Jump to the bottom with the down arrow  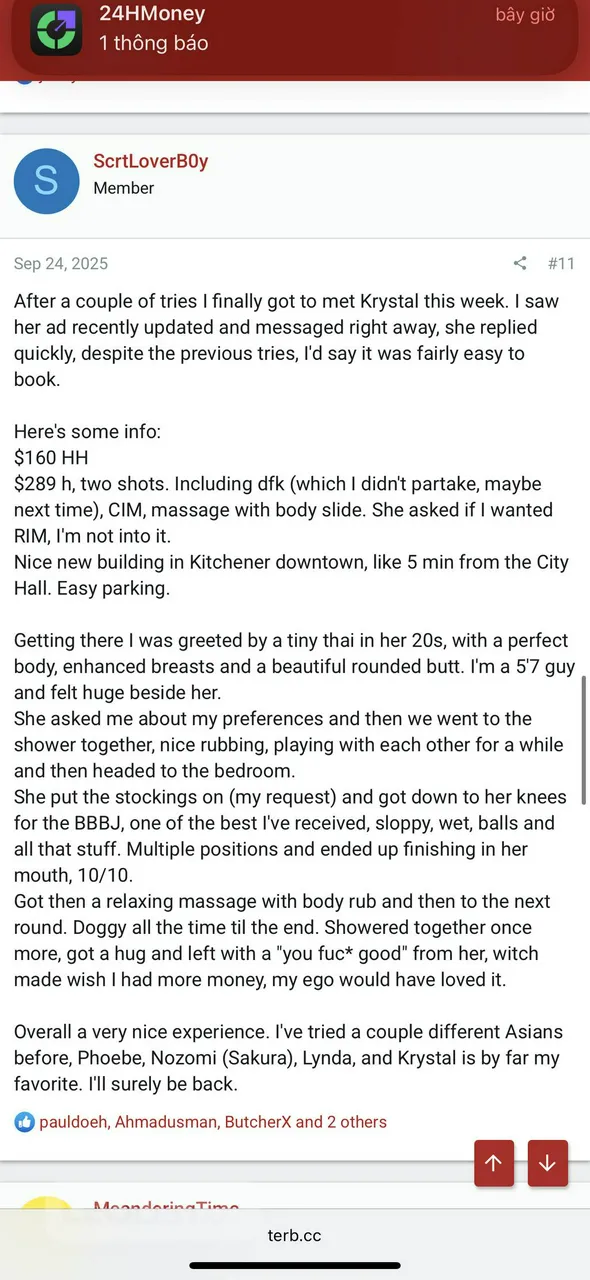click(x=547, y=1163)
